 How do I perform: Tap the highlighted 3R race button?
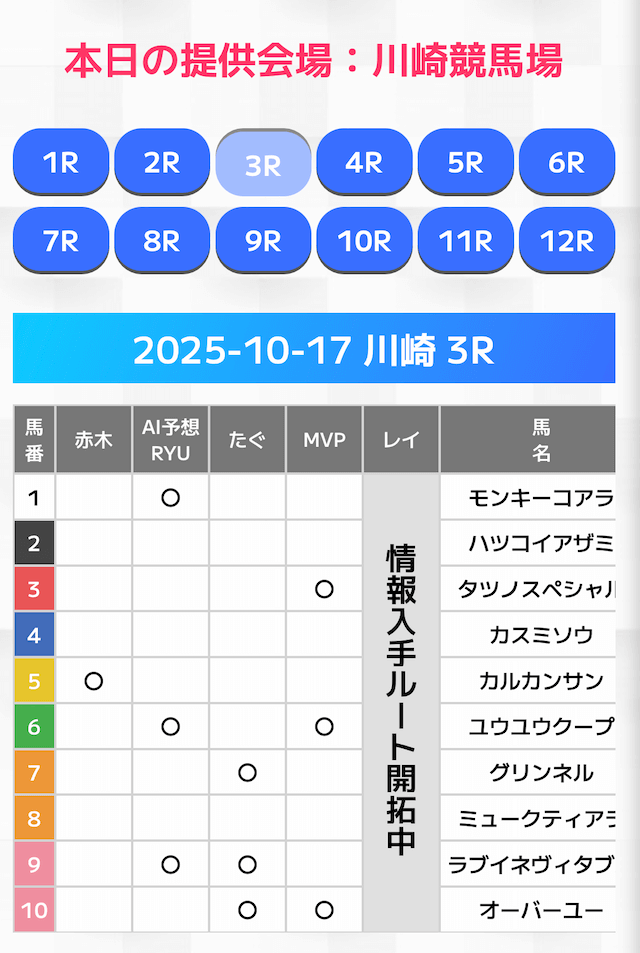pos(263,164)
